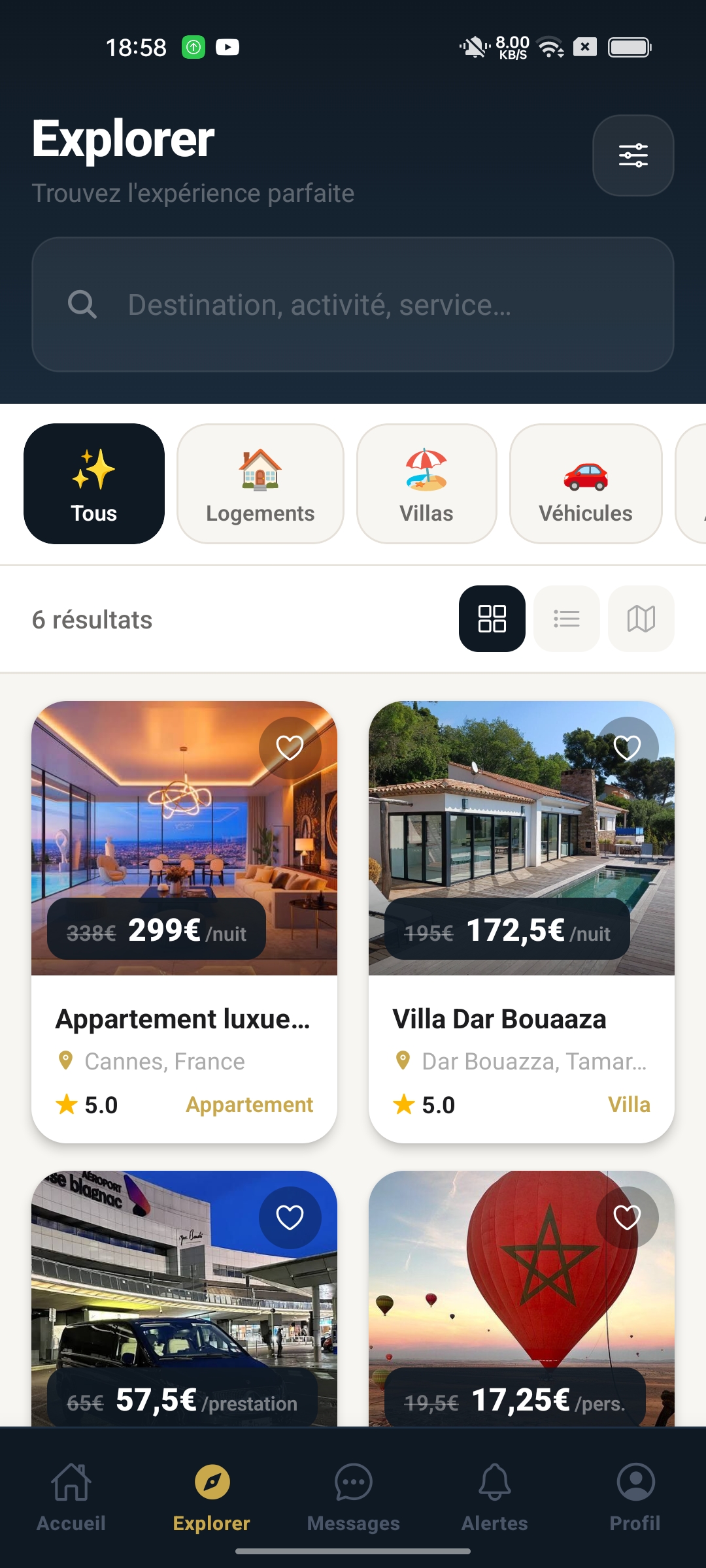
Task: Open the 17,25€ hot air balloon card
Action: pos(522,1299)
